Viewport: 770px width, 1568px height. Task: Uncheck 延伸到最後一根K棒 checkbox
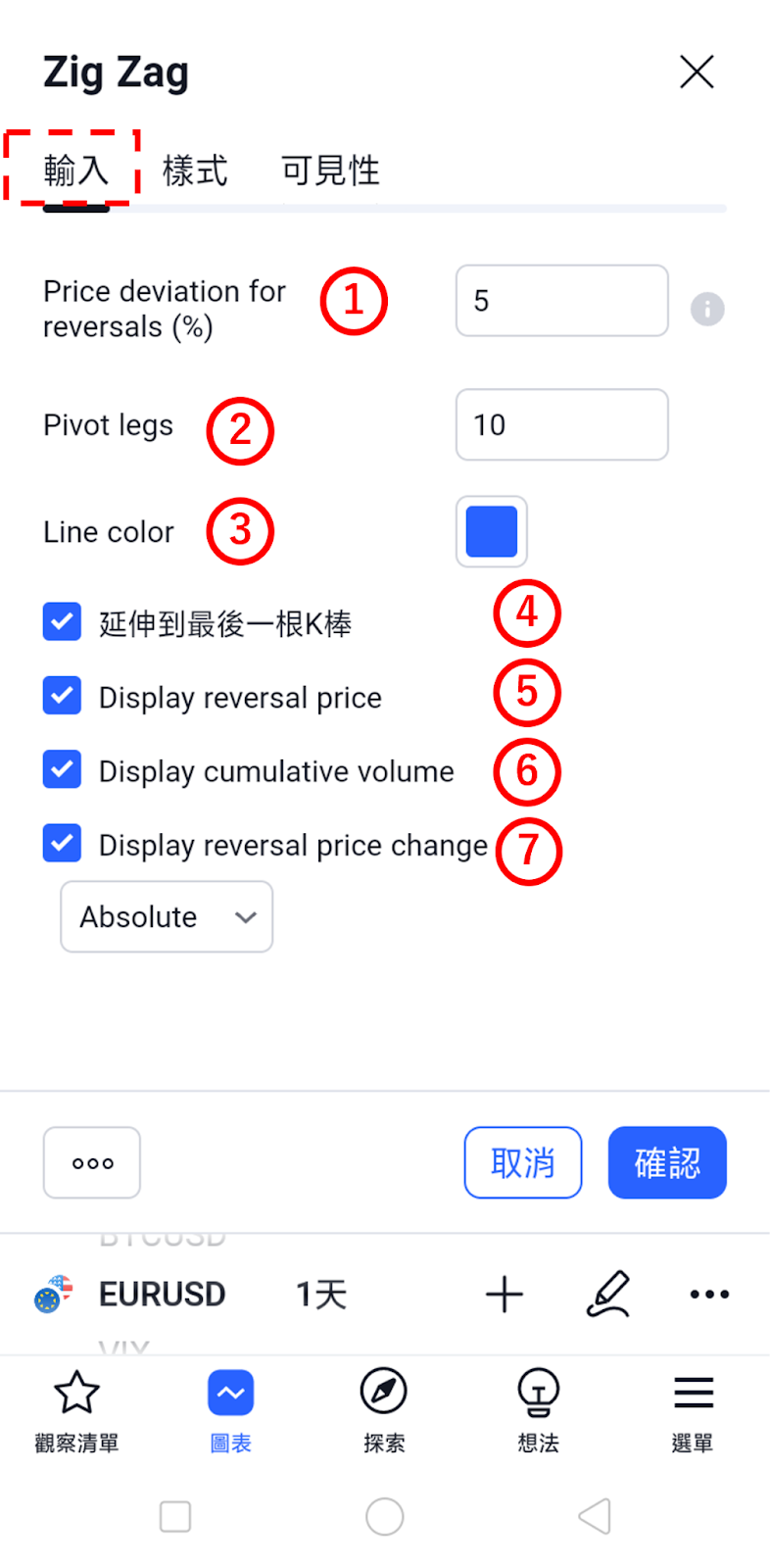(x=62, y=621)
